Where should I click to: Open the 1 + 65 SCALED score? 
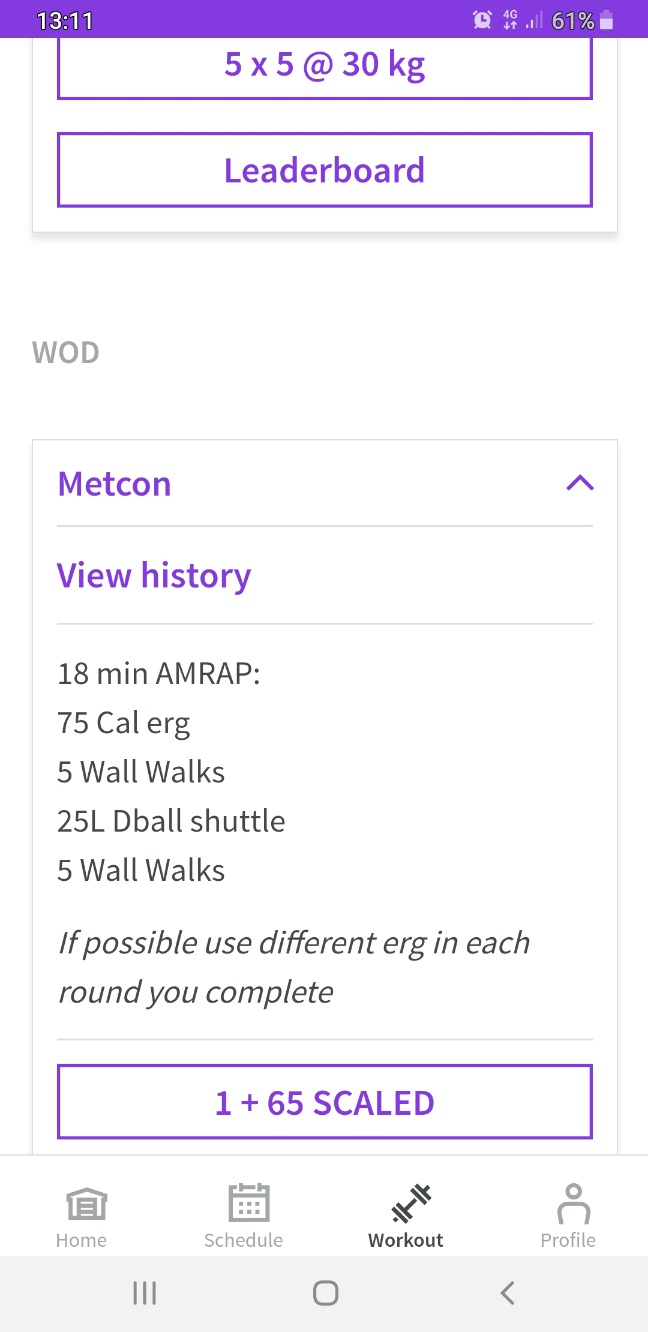pos(325,1102)
